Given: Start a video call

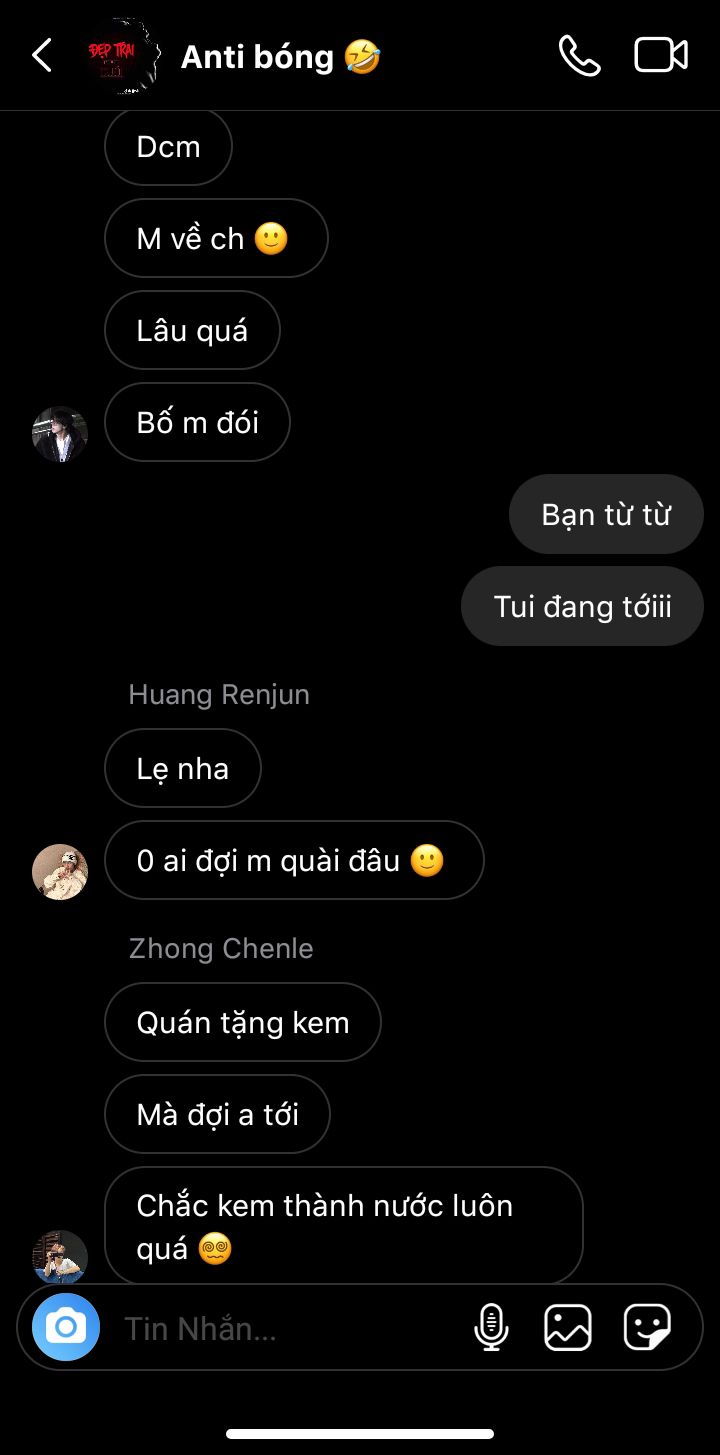Looking at the screenshot, I should [661, 56].
